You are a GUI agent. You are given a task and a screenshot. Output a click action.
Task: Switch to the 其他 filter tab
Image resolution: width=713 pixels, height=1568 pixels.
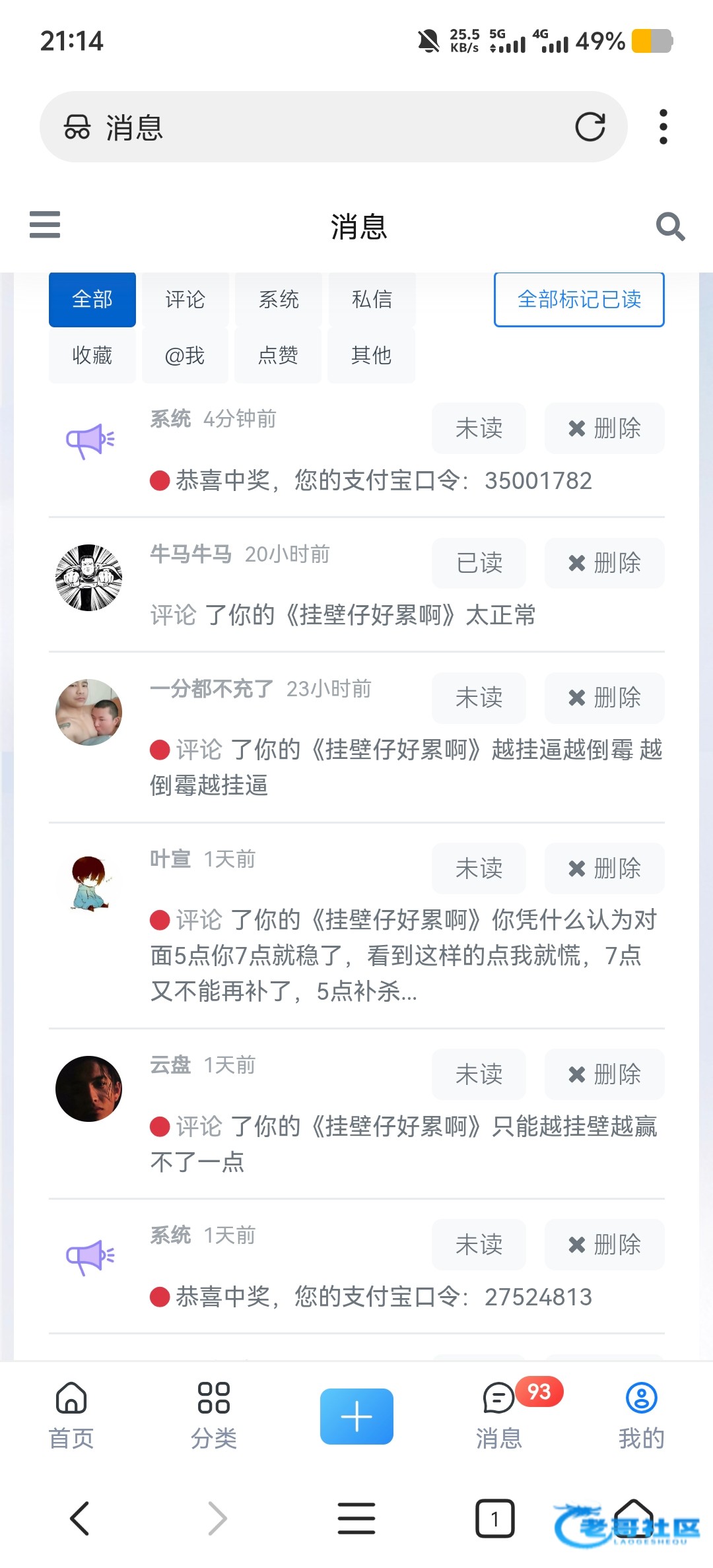(x=371, y=356)
